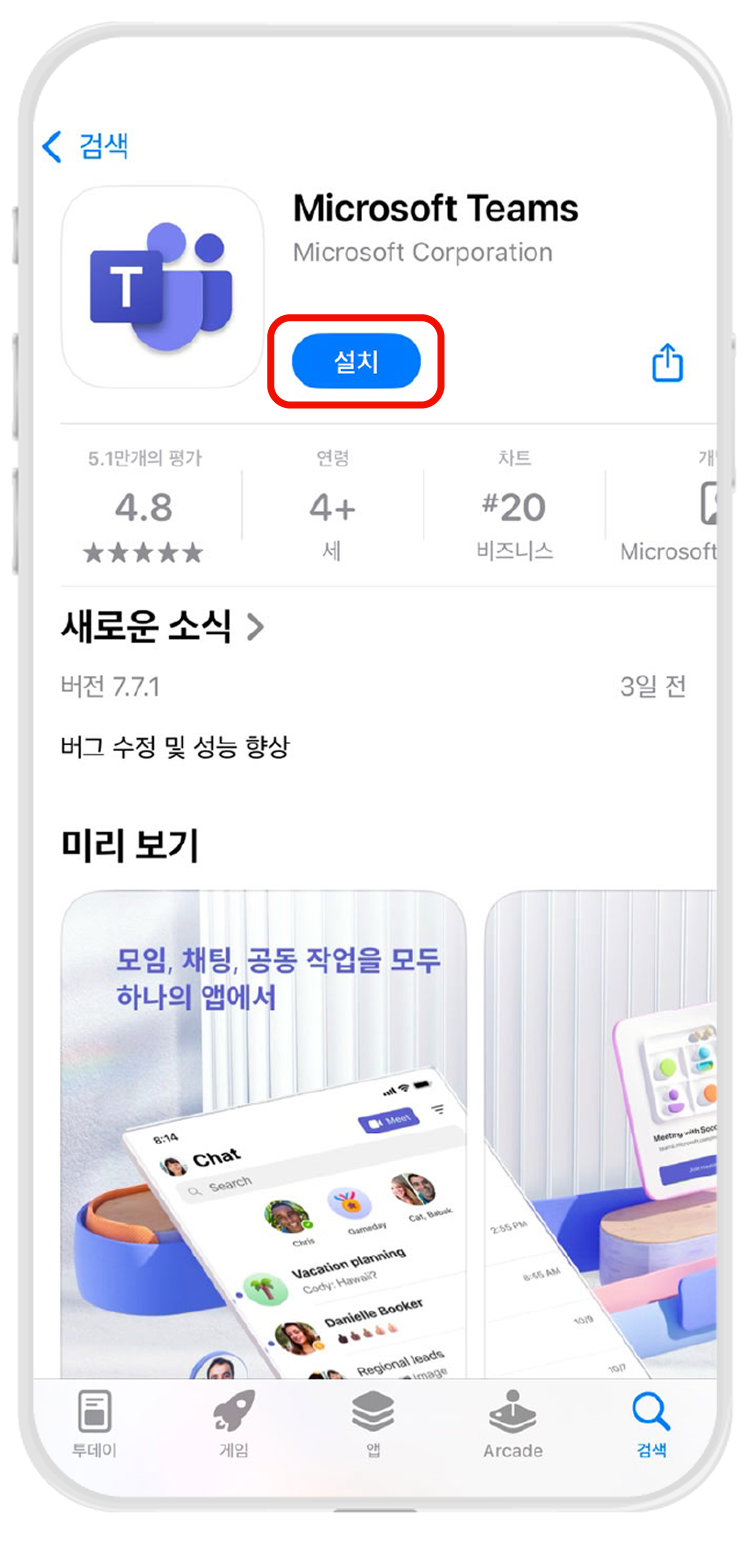The height and width of the screenshot is (1541, 751).
Task: Switch to the 게임 tab
Action: pyautogui.click(x=234, y=1424)
